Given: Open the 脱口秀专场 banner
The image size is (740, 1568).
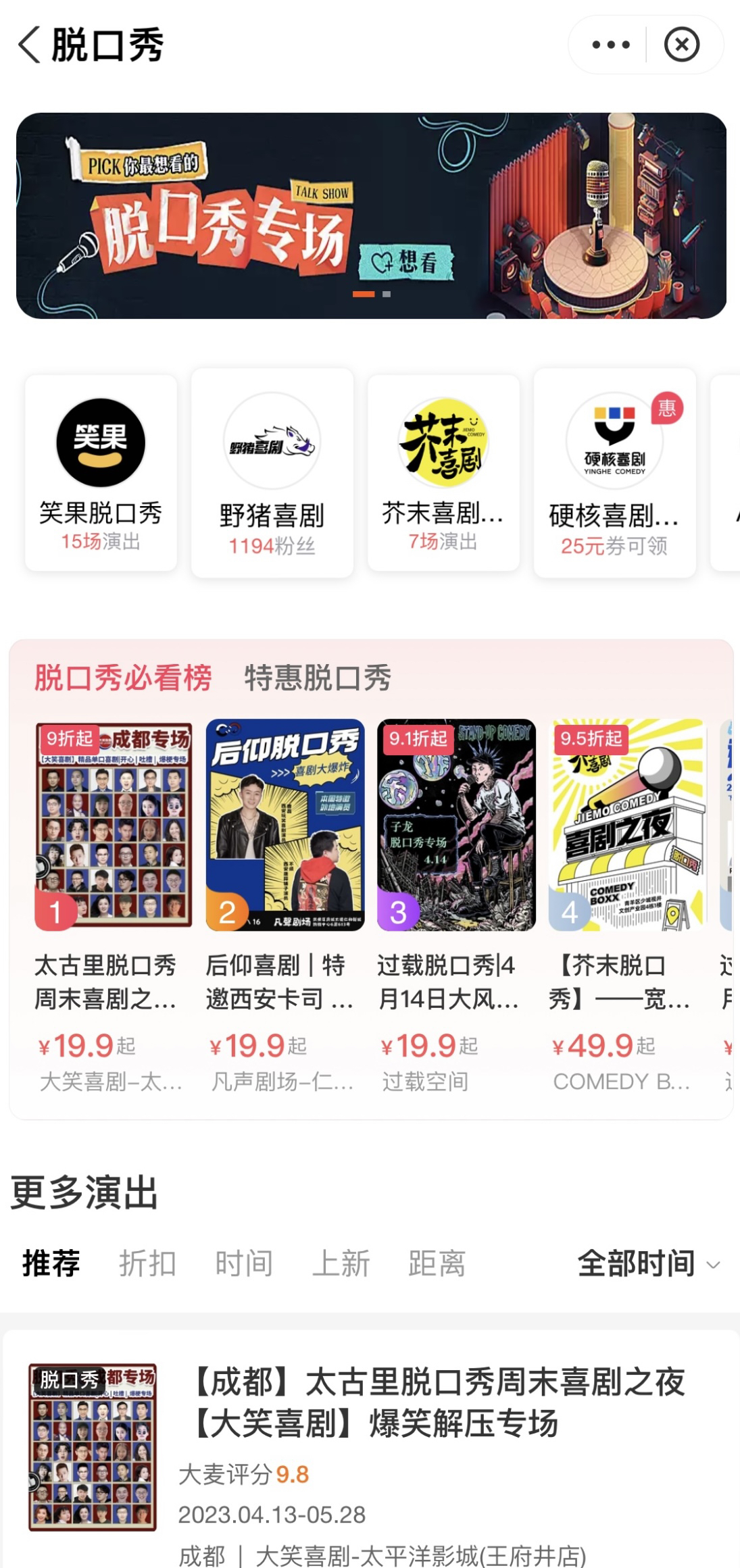Looking at the screenshot, I should coord(371,216).
